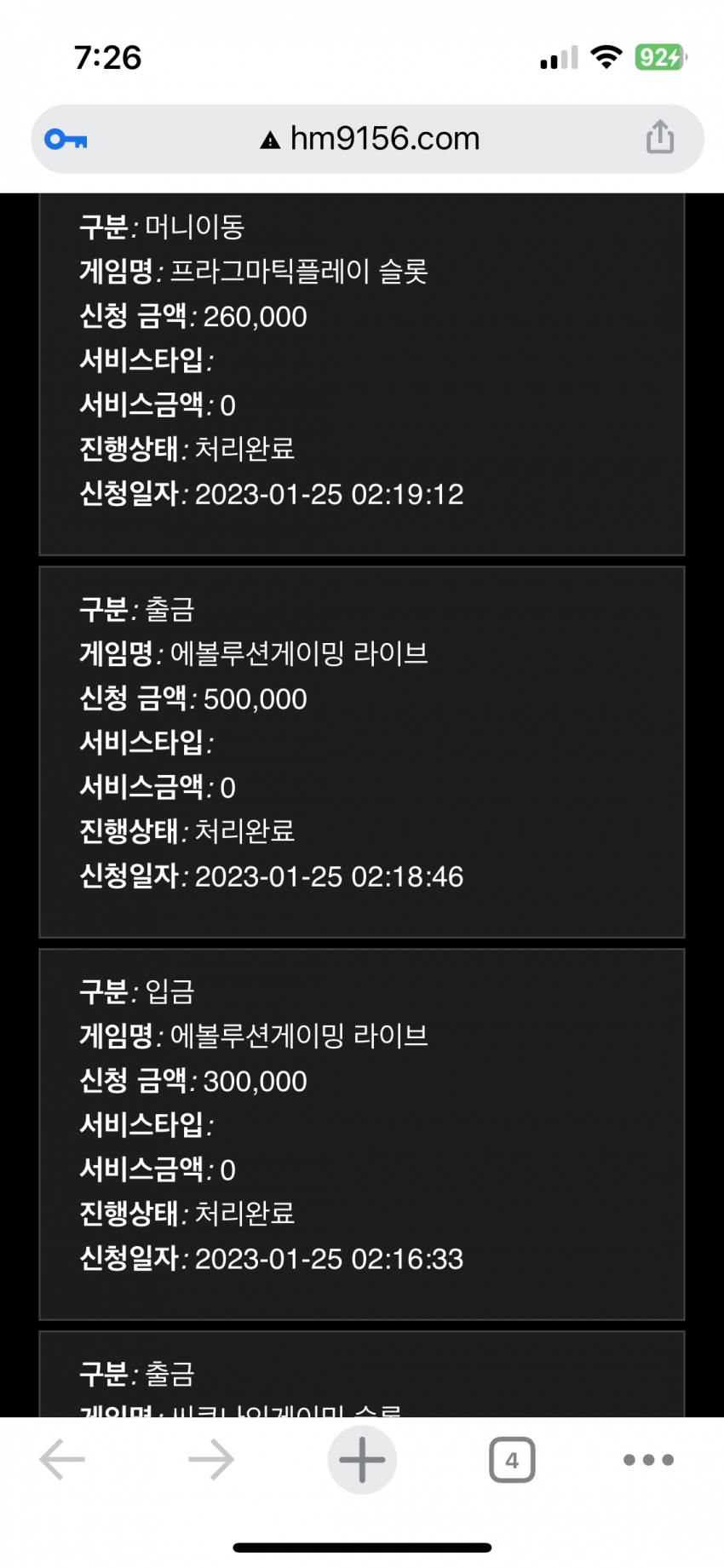Go back to the previous page

(x=62, y=1460)
